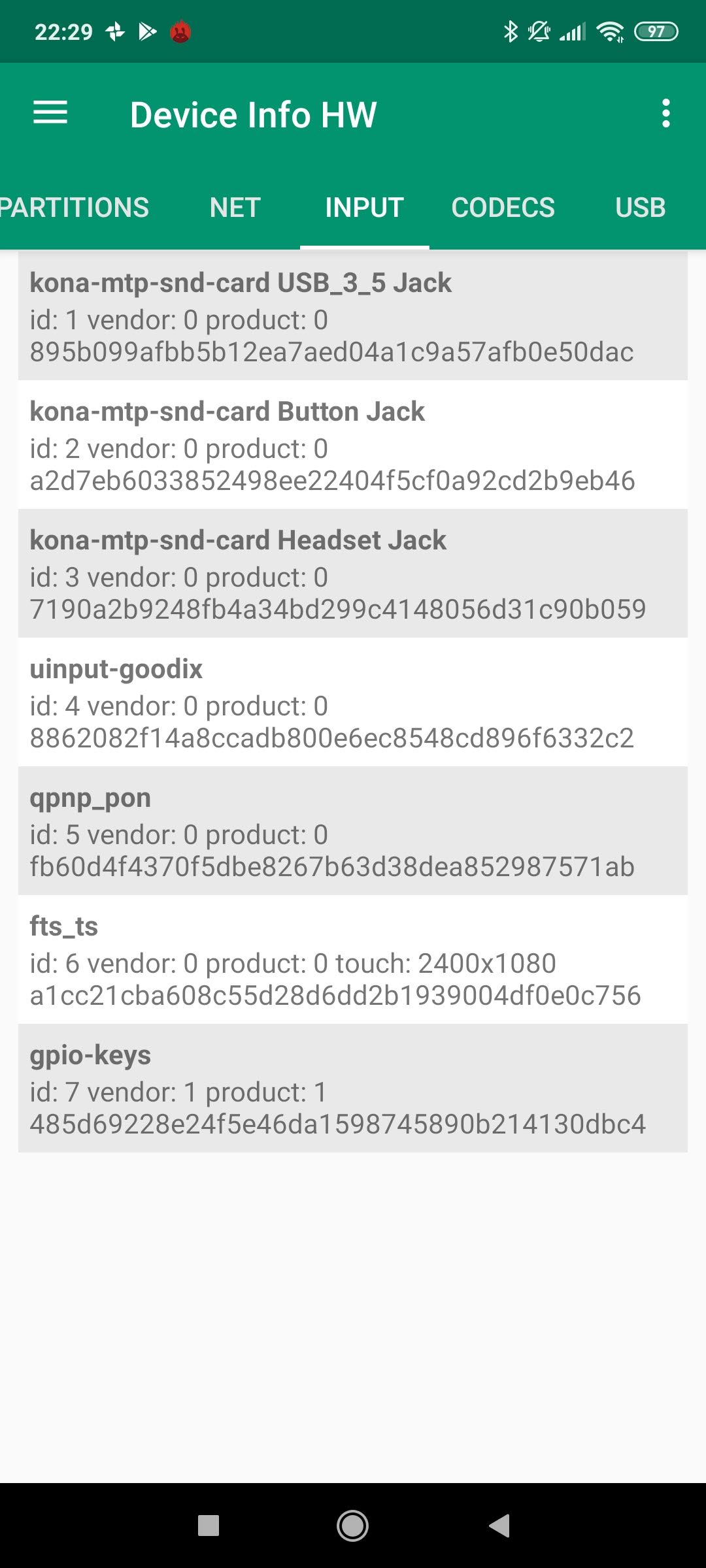Open the overflow menu
706x1568 pixels.
click(665, 114)
